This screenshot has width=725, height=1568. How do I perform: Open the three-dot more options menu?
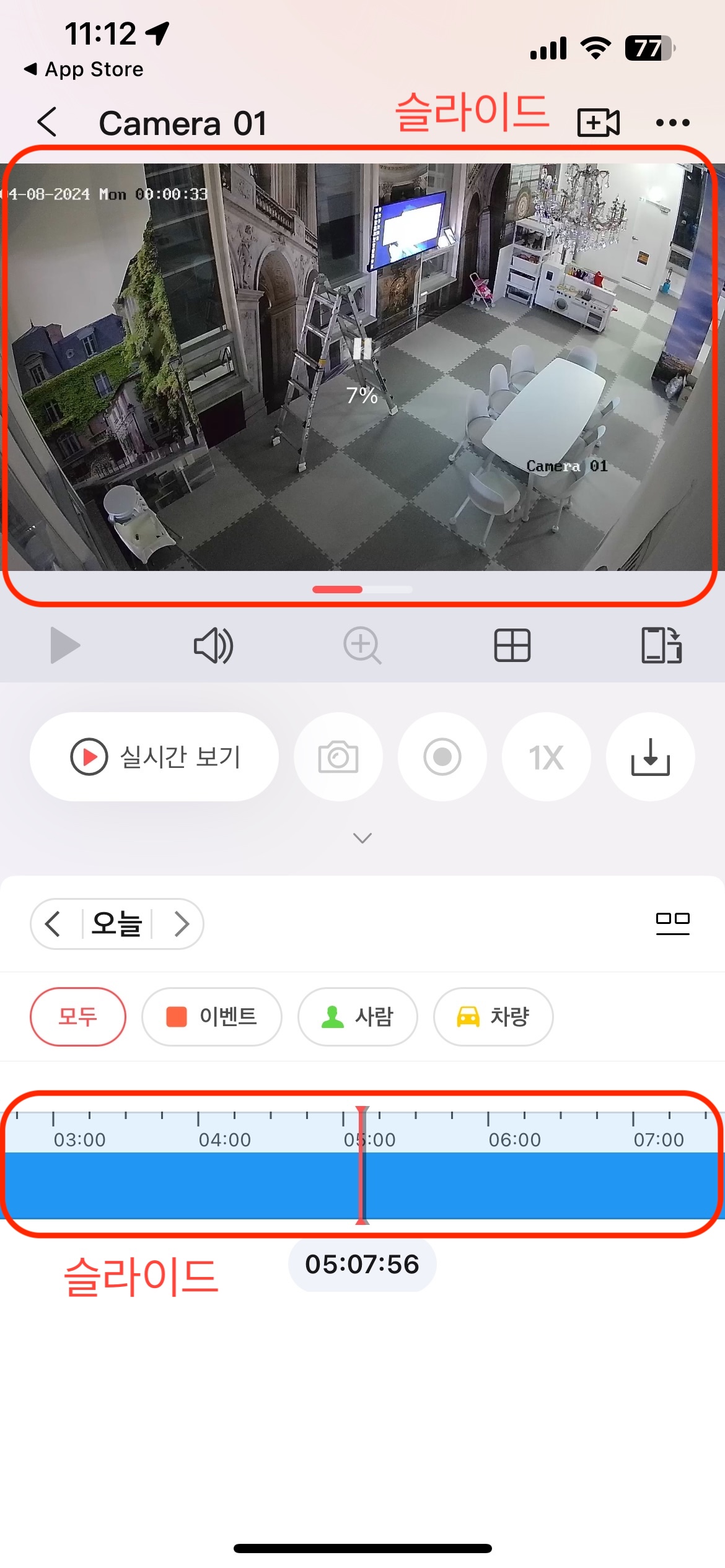point(672,123)
